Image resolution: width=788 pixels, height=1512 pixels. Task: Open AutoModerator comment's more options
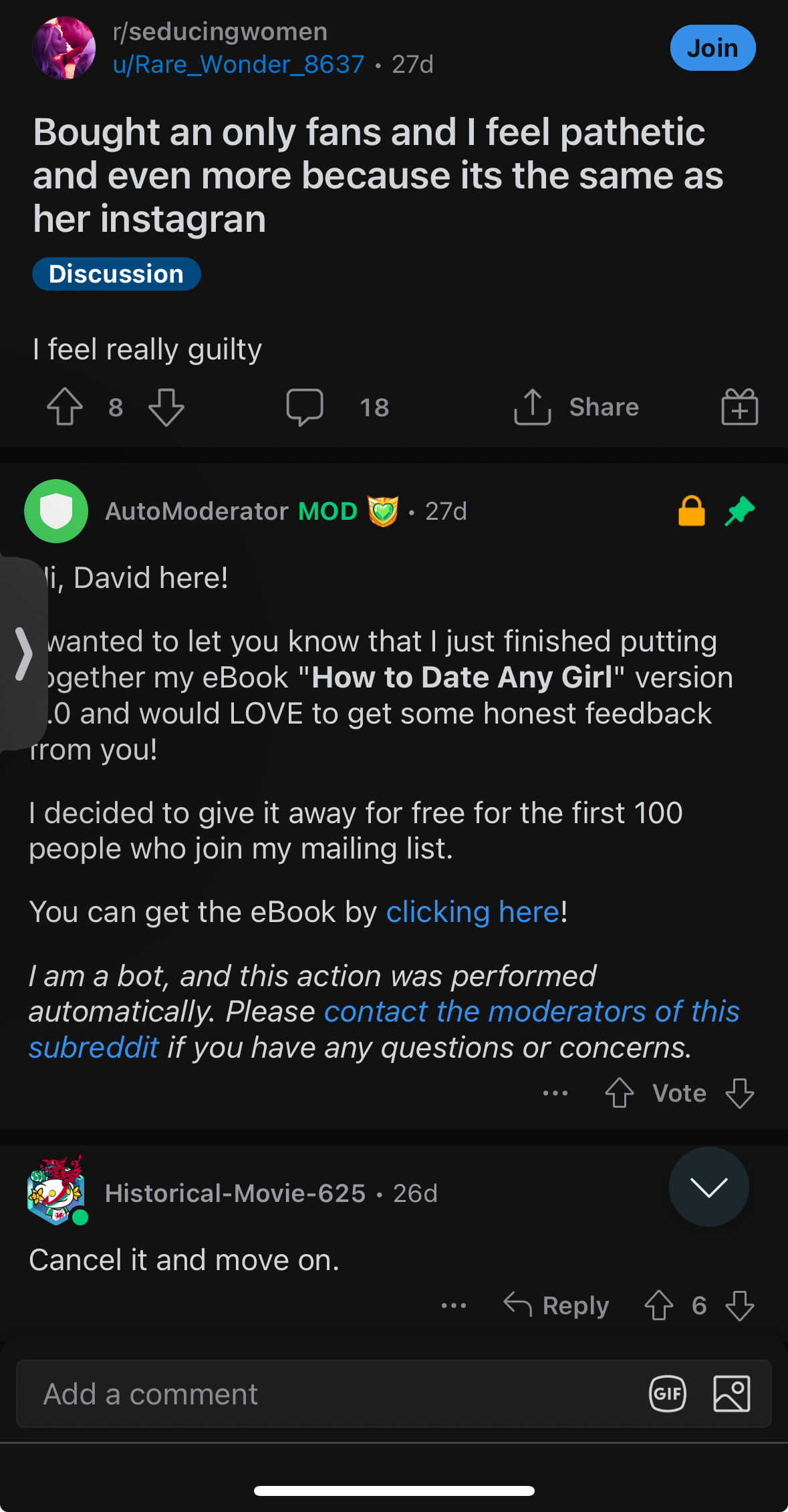coord(555,1093)
